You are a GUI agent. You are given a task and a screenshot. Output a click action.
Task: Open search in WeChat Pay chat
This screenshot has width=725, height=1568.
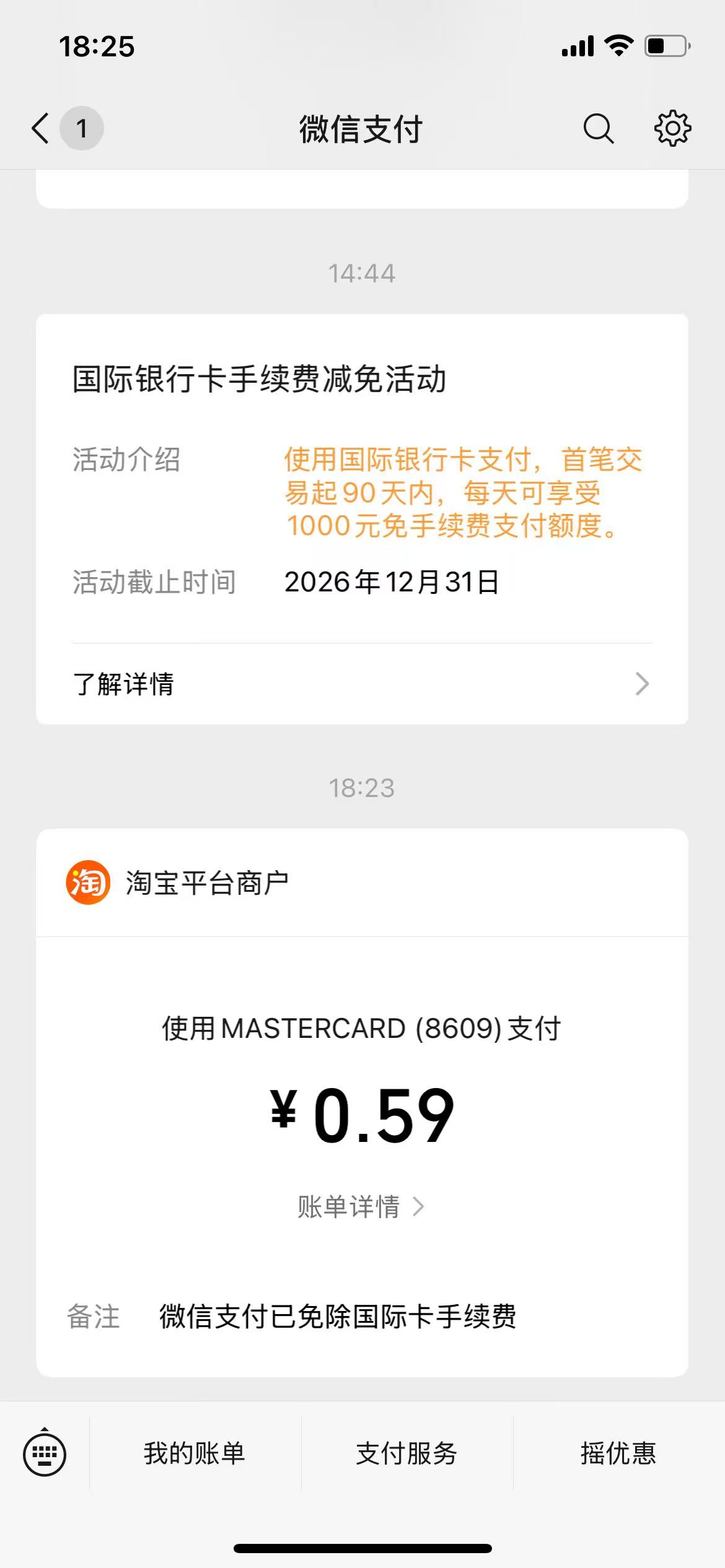[x=599, y=129]
